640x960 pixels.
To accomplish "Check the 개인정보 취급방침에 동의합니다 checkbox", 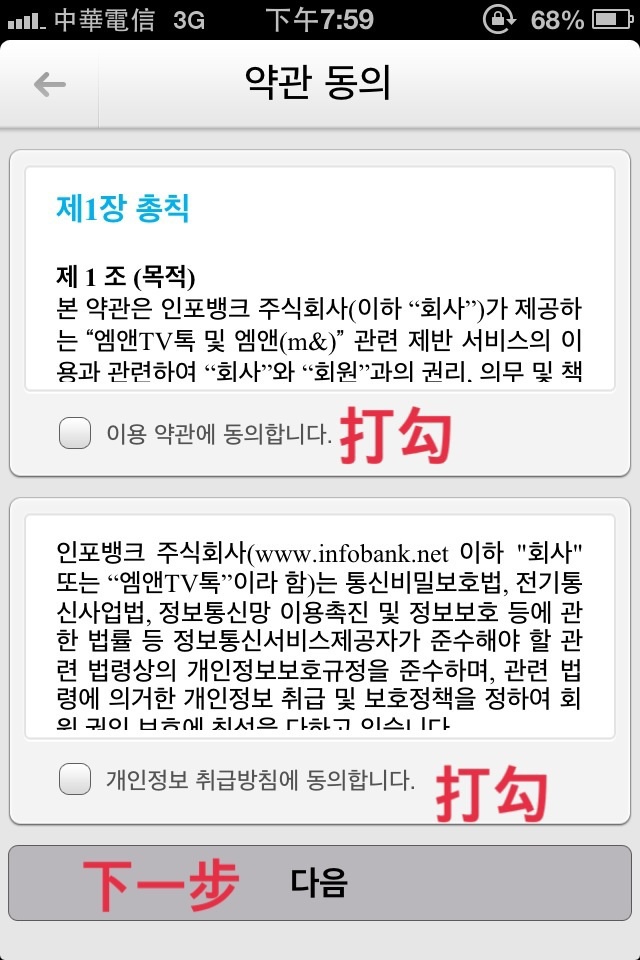I will (x=75, y=780).
